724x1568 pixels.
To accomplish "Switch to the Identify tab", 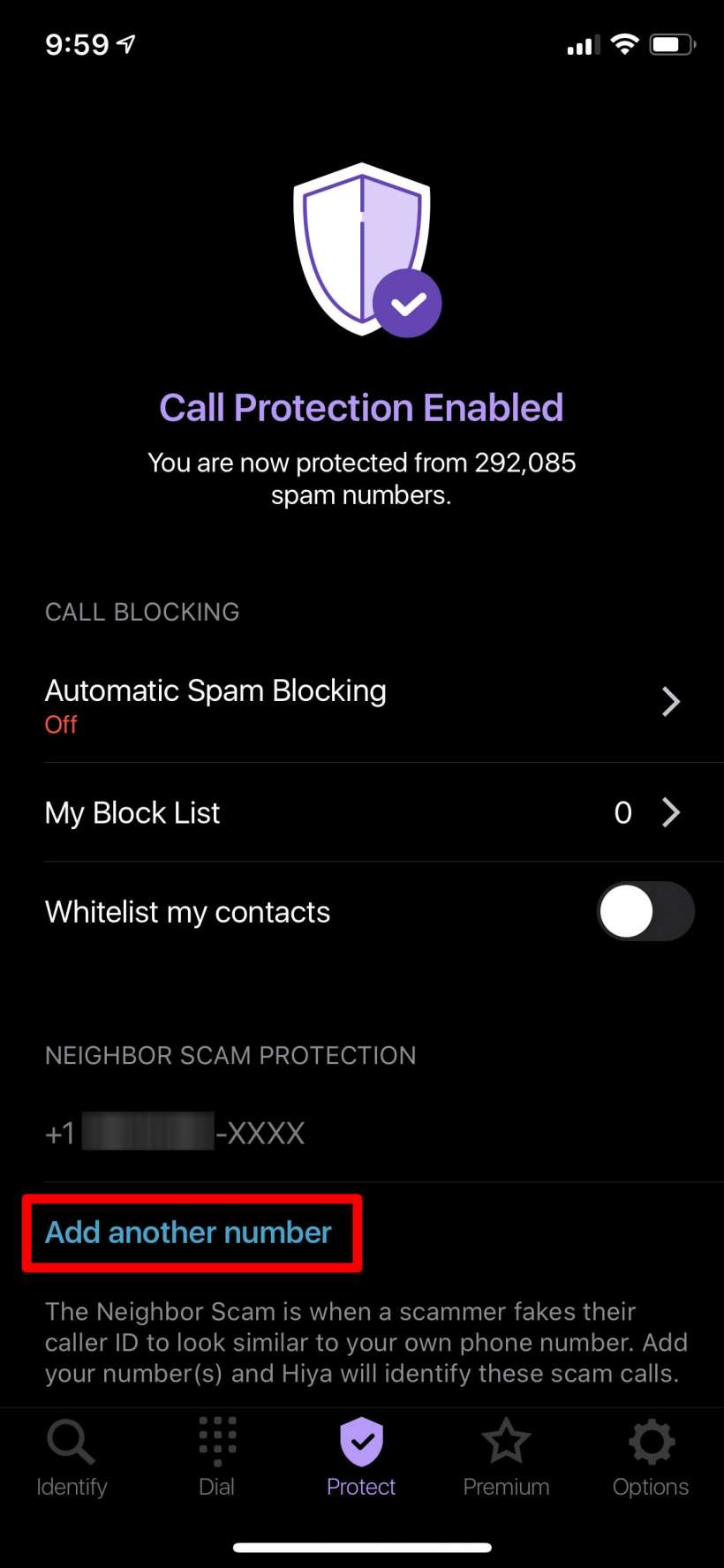I will point(72,1458).
